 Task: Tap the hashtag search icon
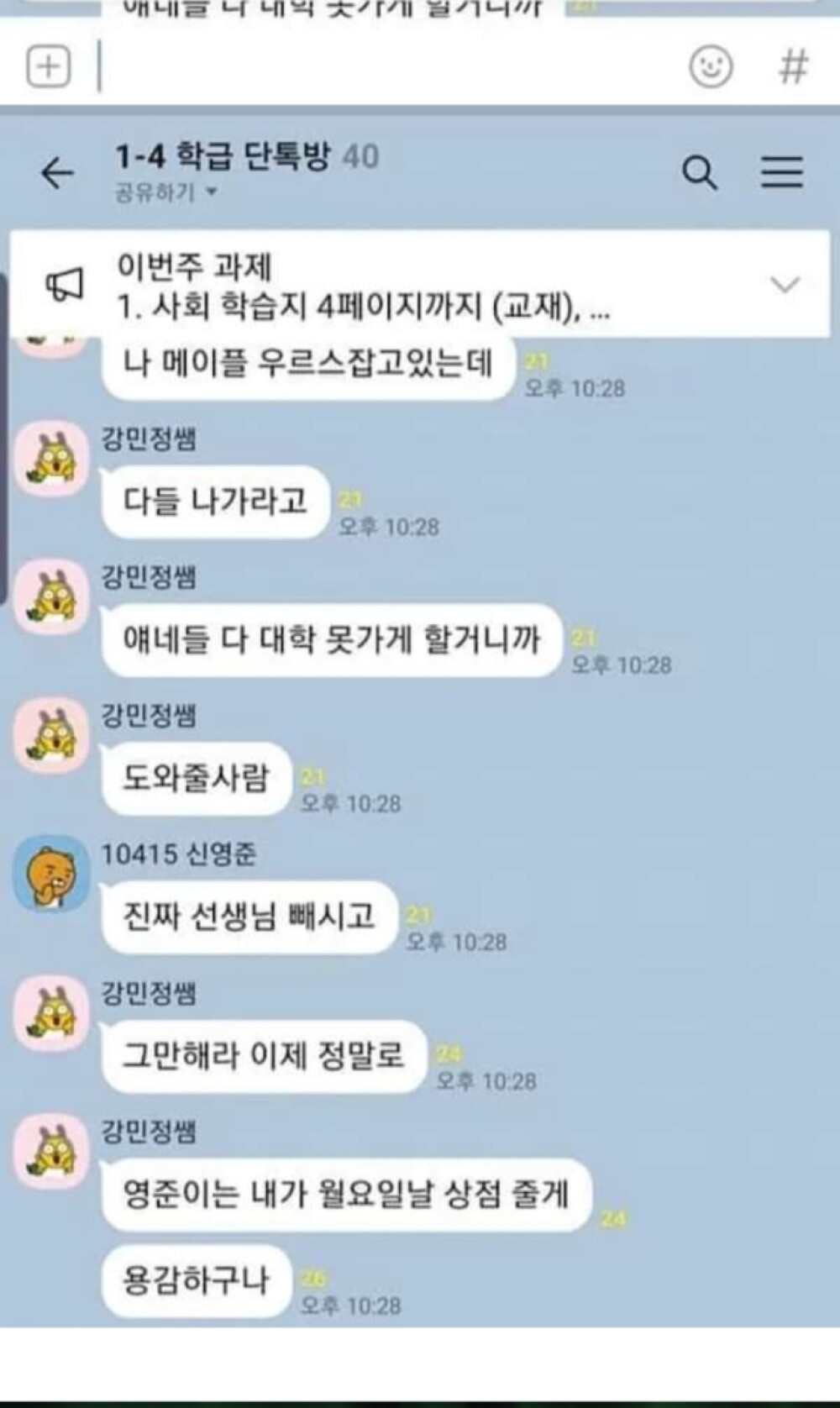[793, 66]
